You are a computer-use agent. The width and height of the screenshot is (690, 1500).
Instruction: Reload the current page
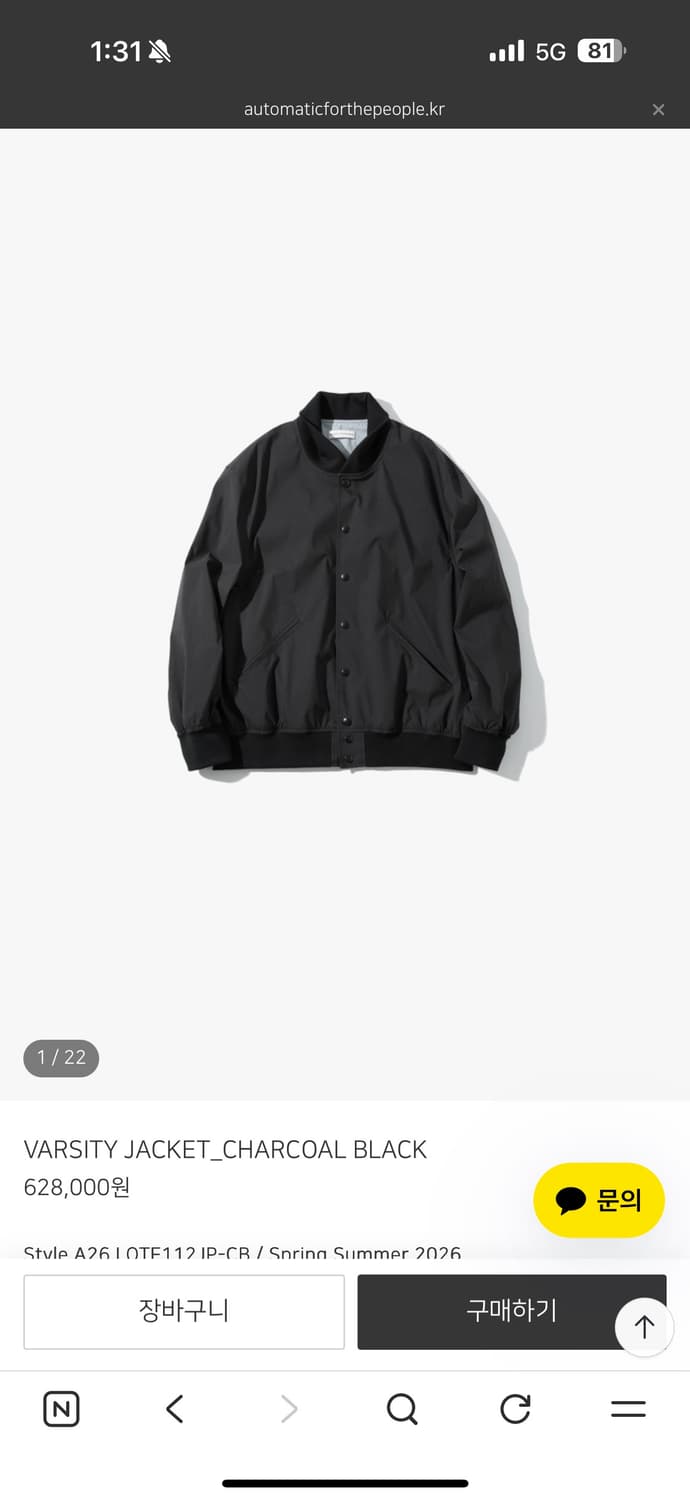515,1409
